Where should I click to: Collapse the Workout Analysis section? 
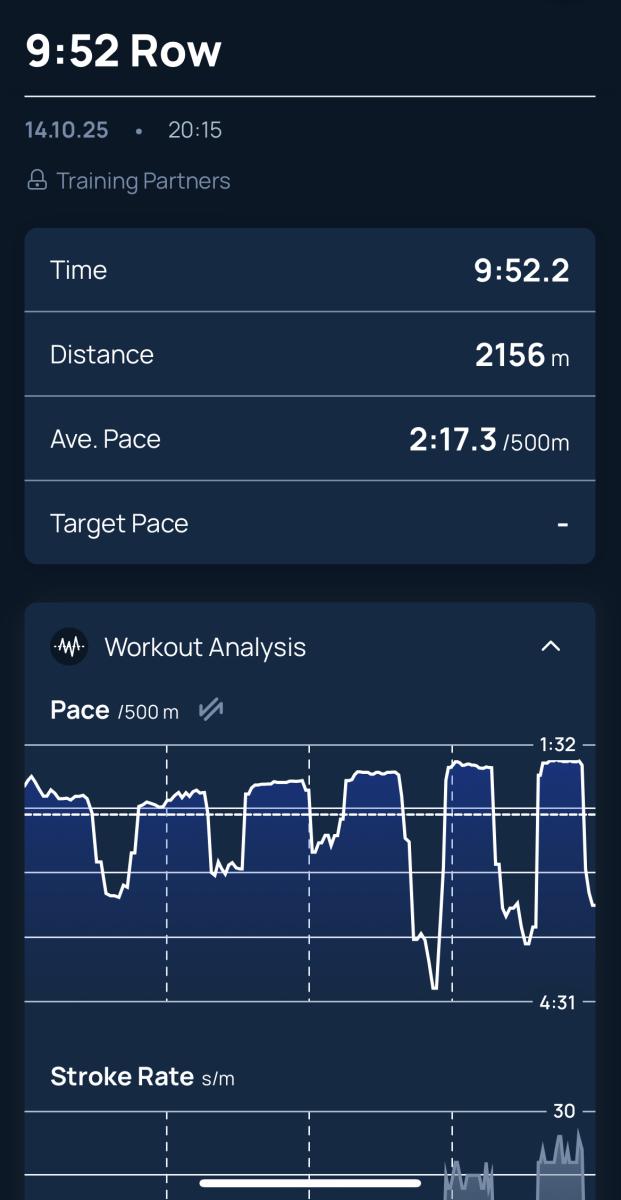click(550, 647)
